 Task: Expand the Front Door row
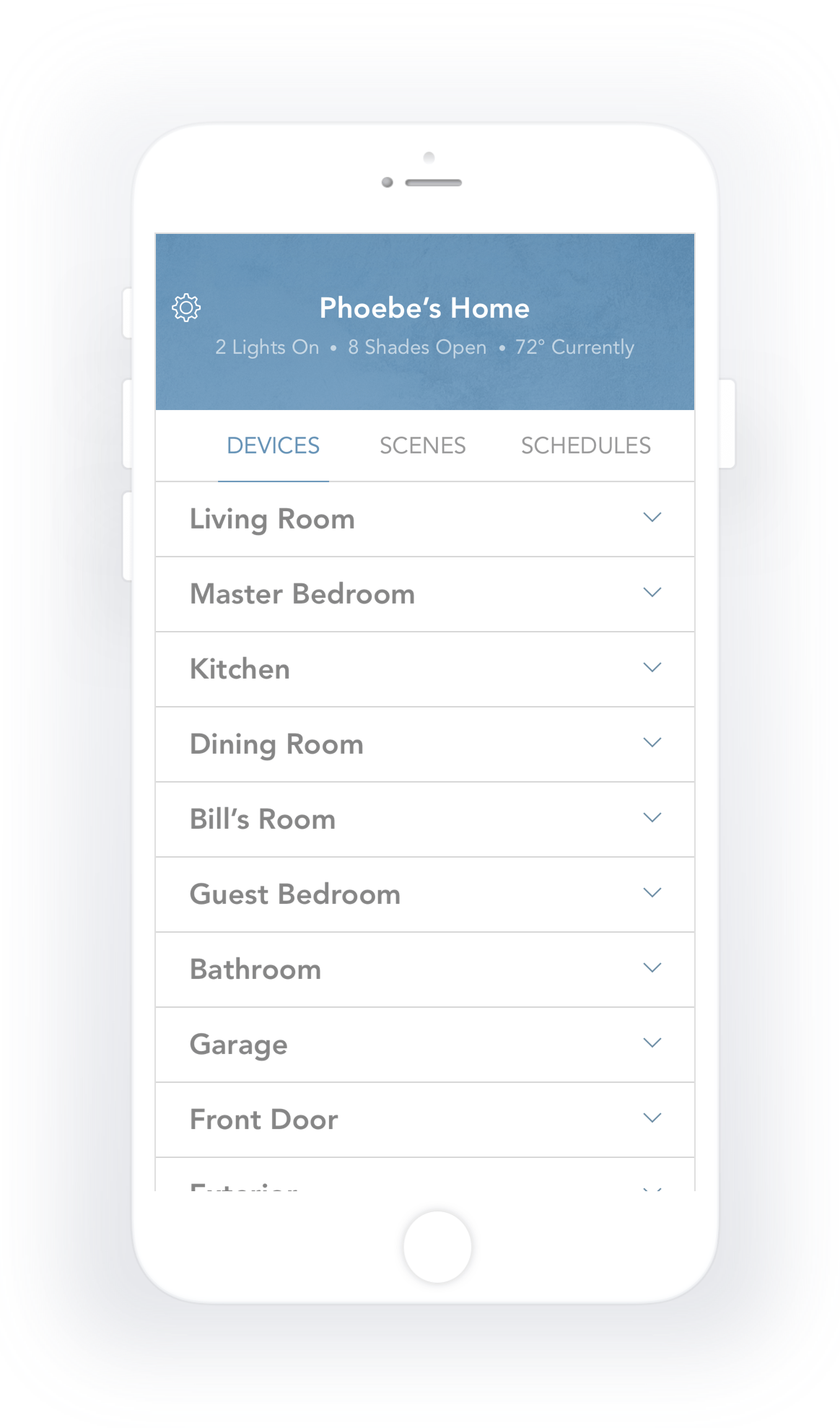[x=652, y=1118]
